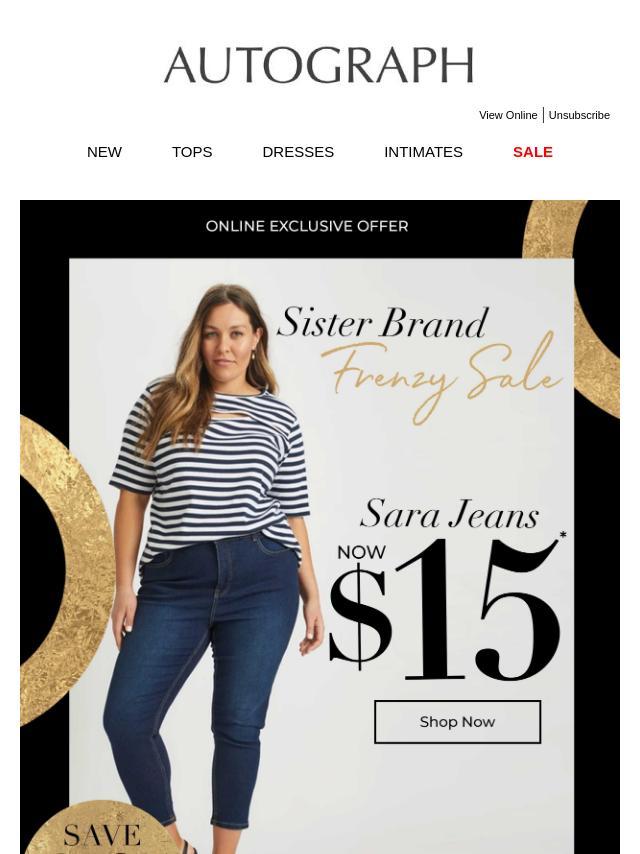
Task: View the SALE section
Action: click(532, 152)
